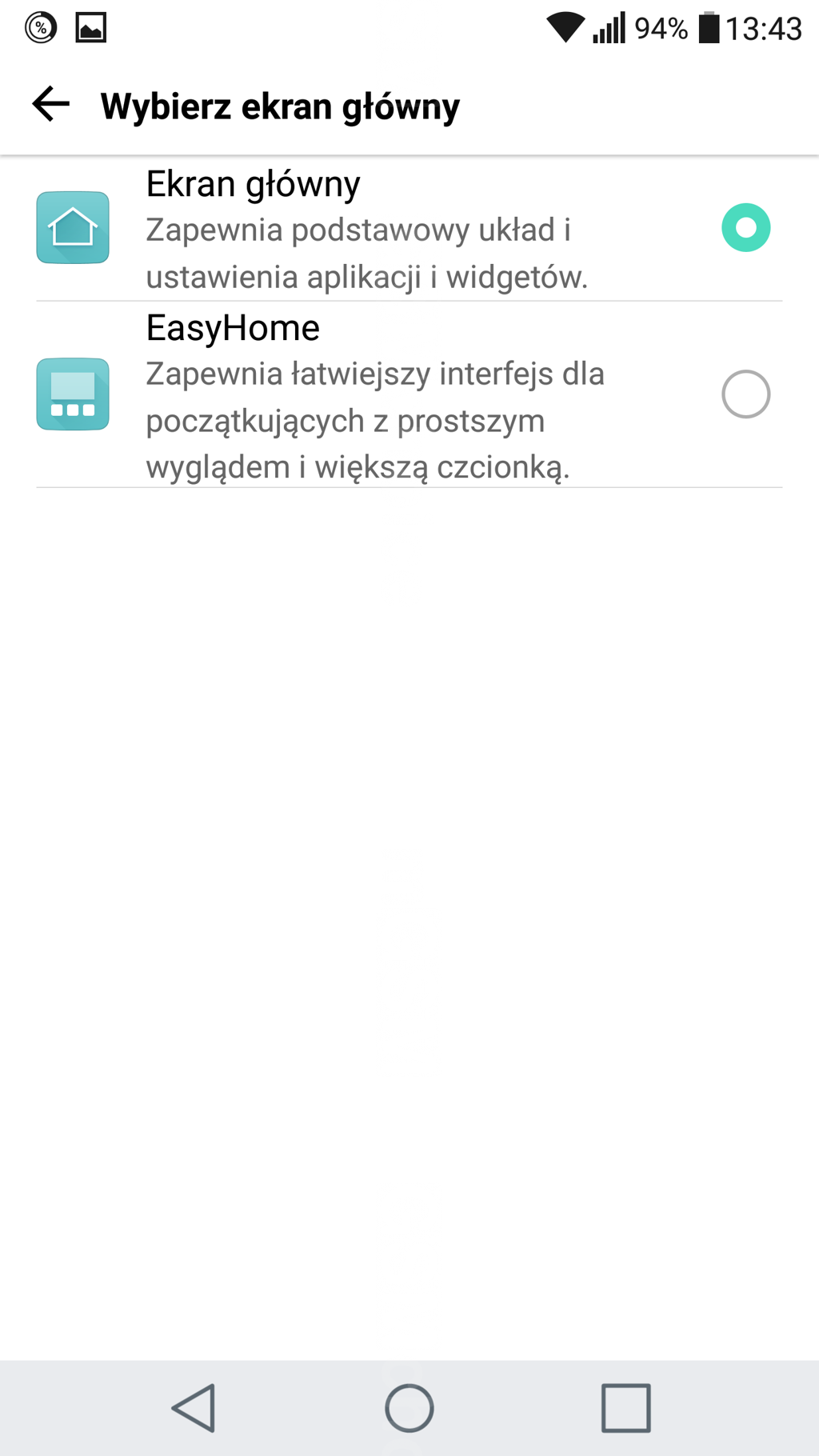Tap the system home button
This screenshot has width=819, height=1456.
point(409,1408)
